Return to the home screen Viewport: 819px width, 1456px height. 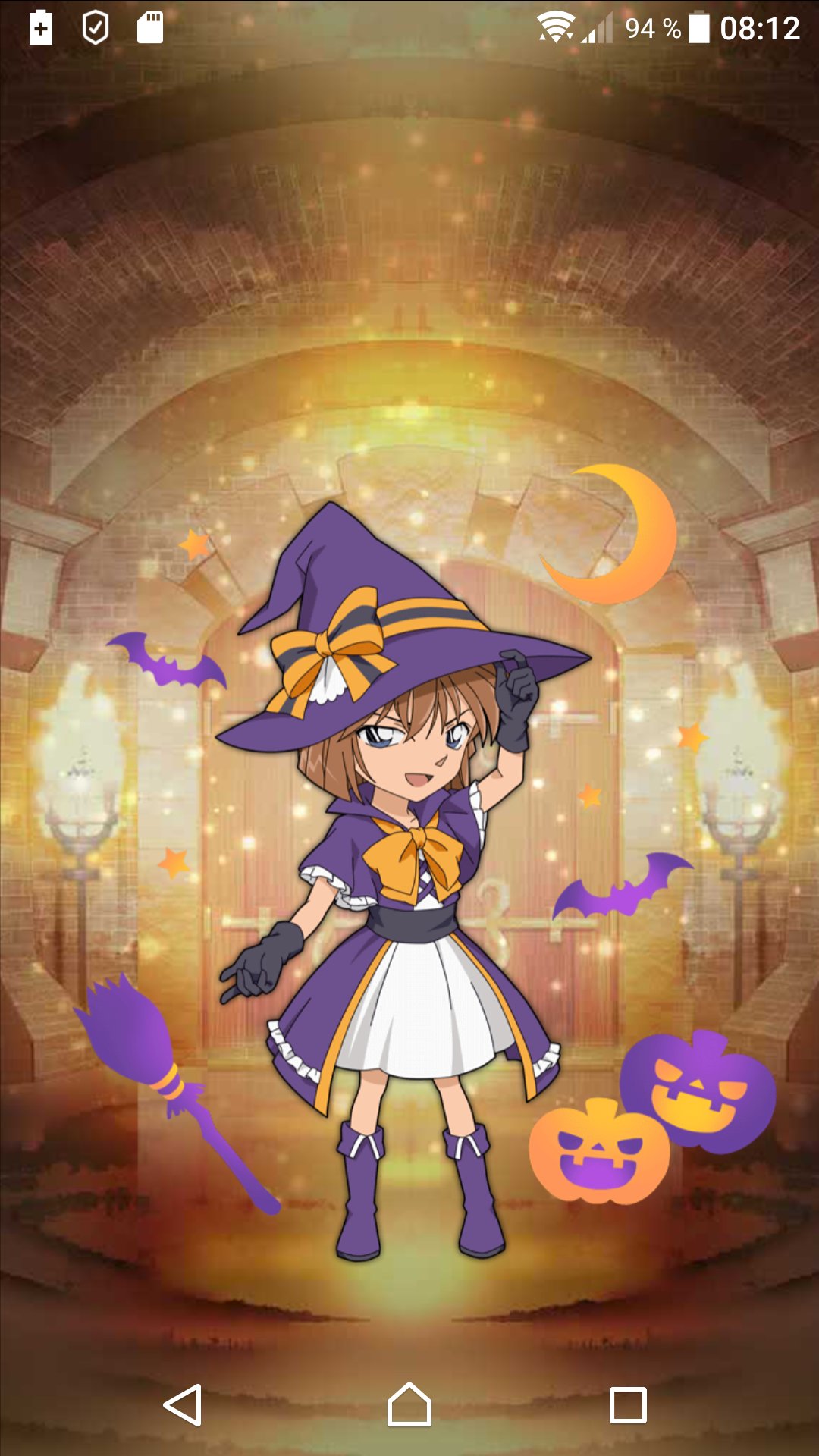tap(409, 1405)
